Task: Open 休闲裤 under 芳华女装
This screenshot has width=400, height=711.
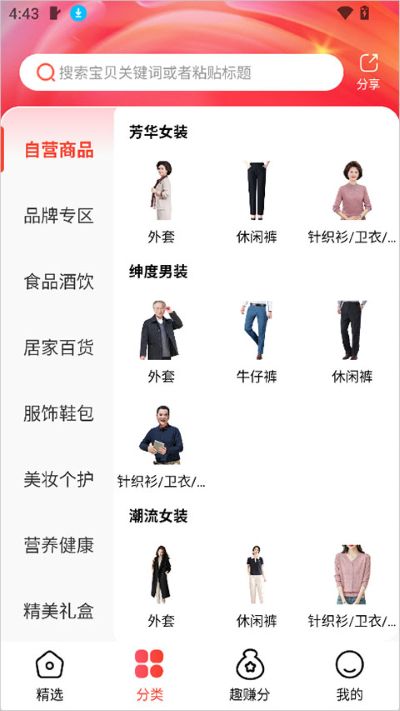Action: tap(256, 201)
